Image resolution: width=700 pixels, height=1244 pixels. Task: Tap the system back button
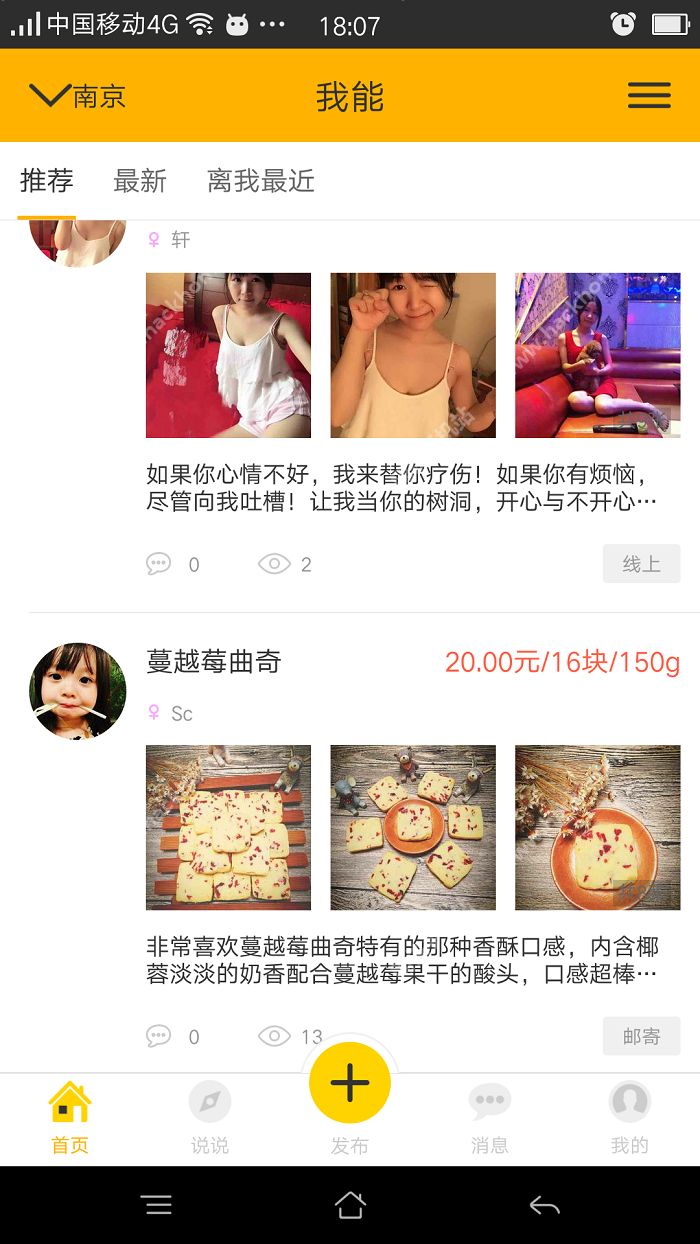[x=544, y=1206]
